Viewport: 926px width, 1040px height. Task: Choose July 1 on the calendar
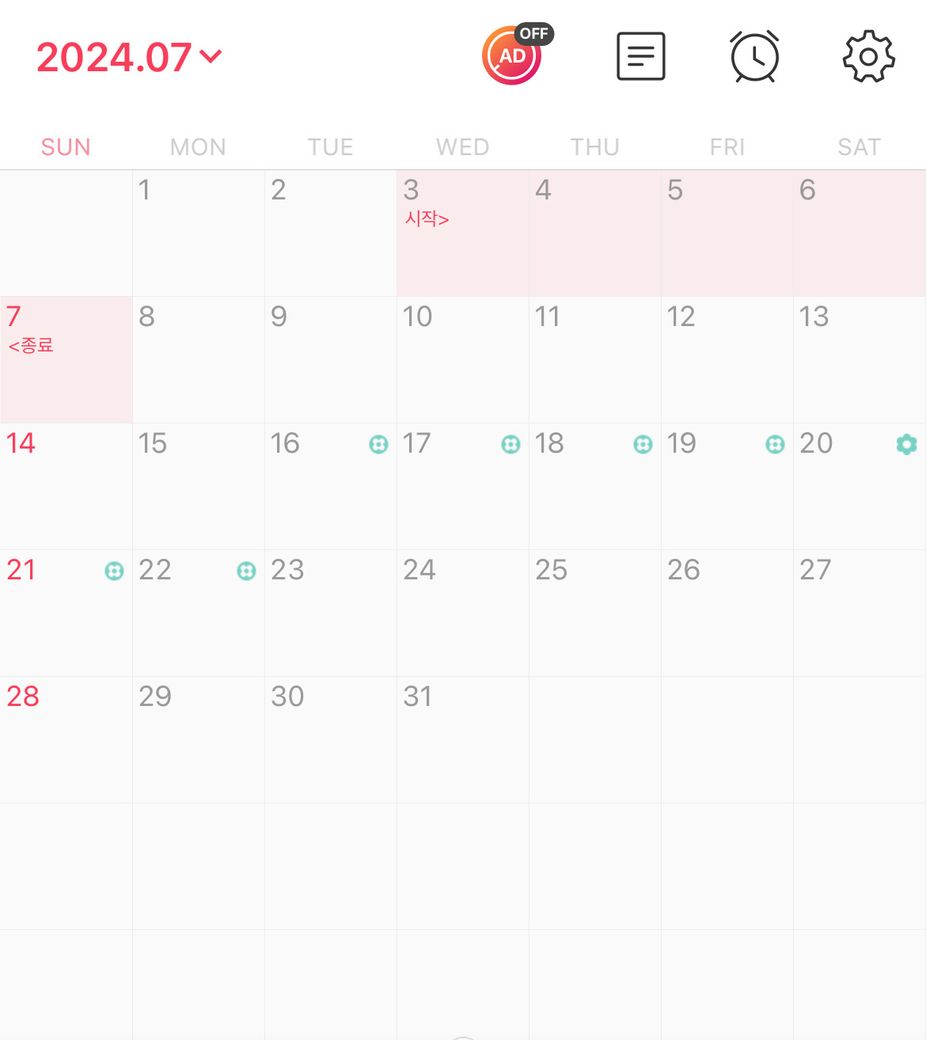click(x=198, y=233)
